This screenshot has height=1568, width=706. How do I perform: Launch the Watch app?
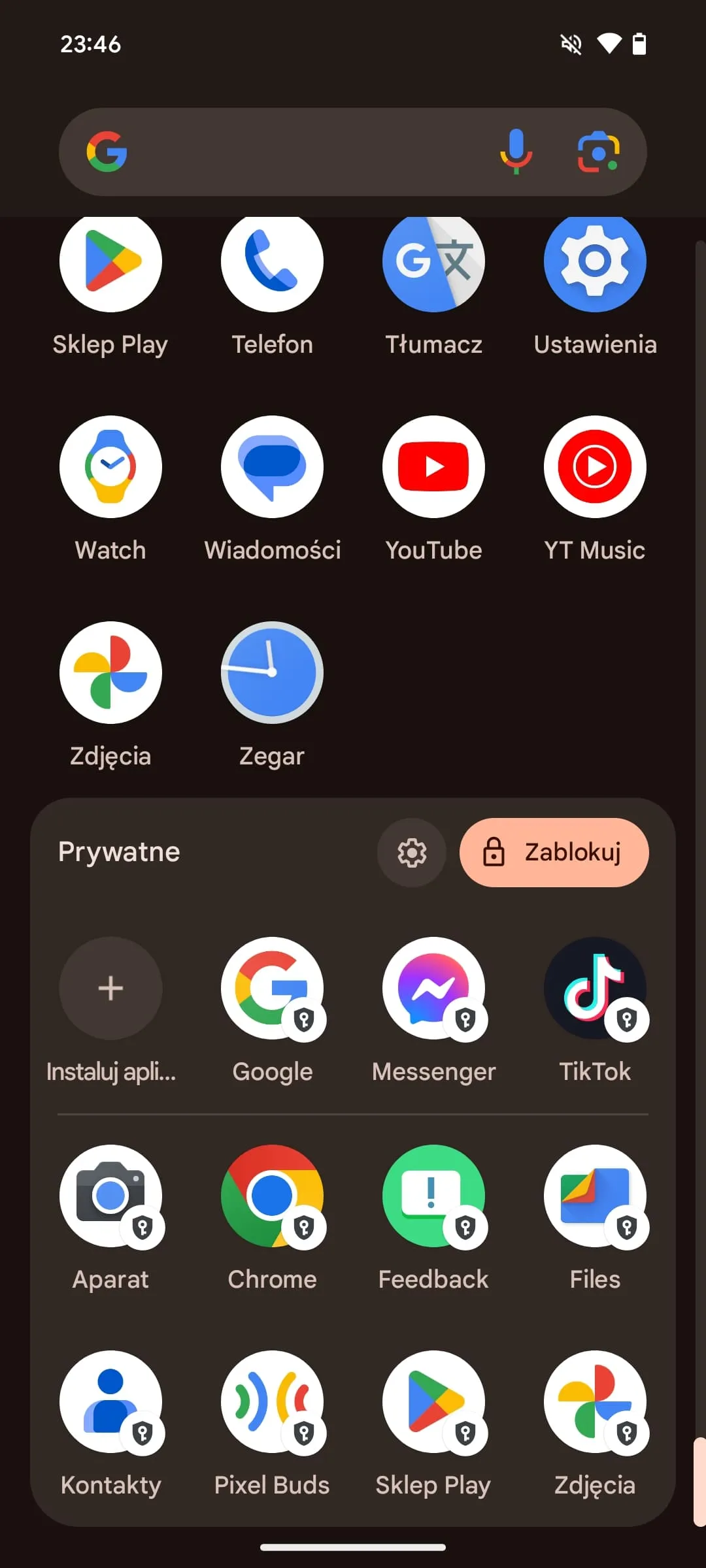coord(110,466)
